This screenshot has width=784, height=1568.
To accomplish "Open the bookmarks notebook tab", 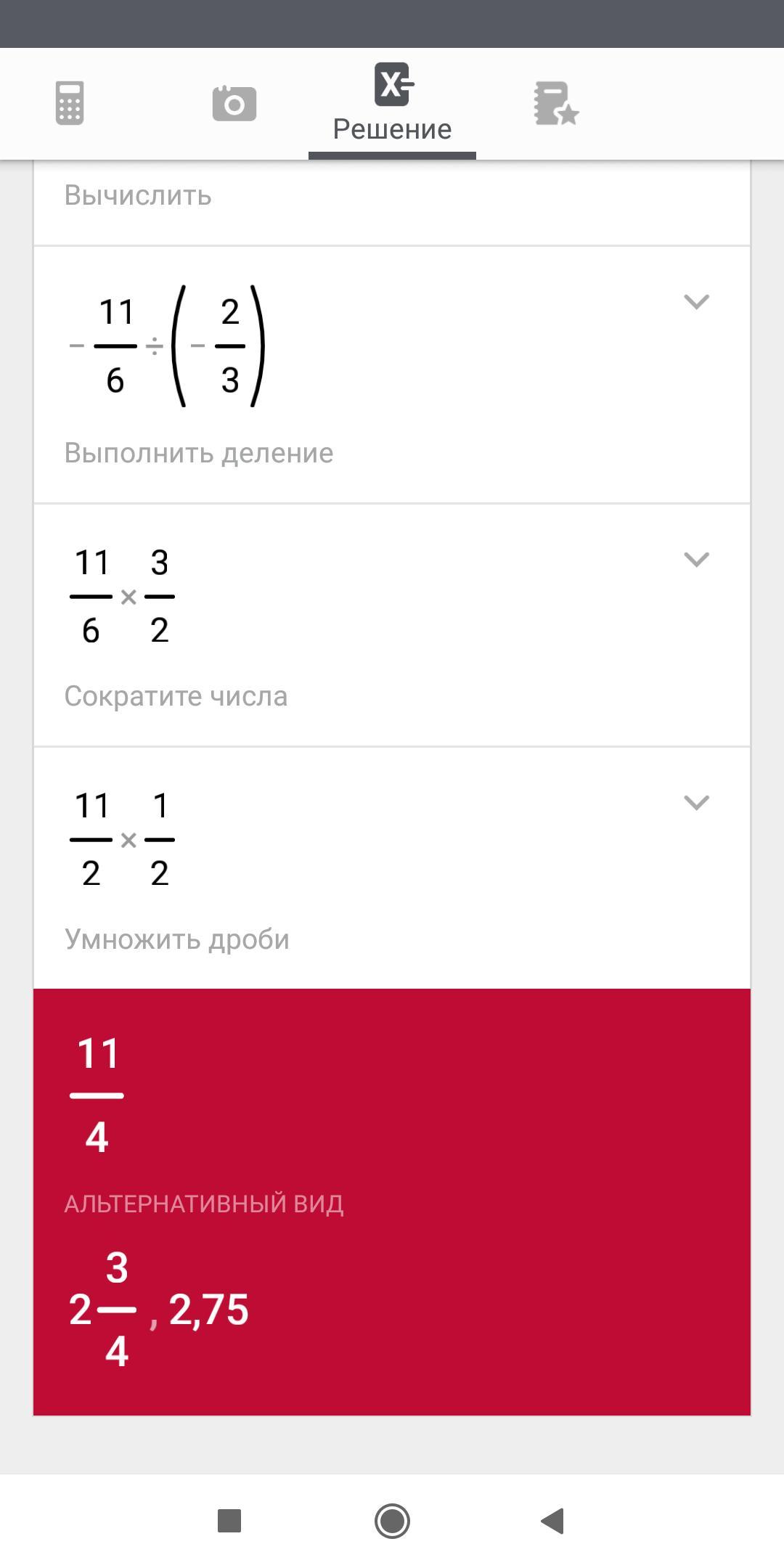I will (x=555, y=103).
